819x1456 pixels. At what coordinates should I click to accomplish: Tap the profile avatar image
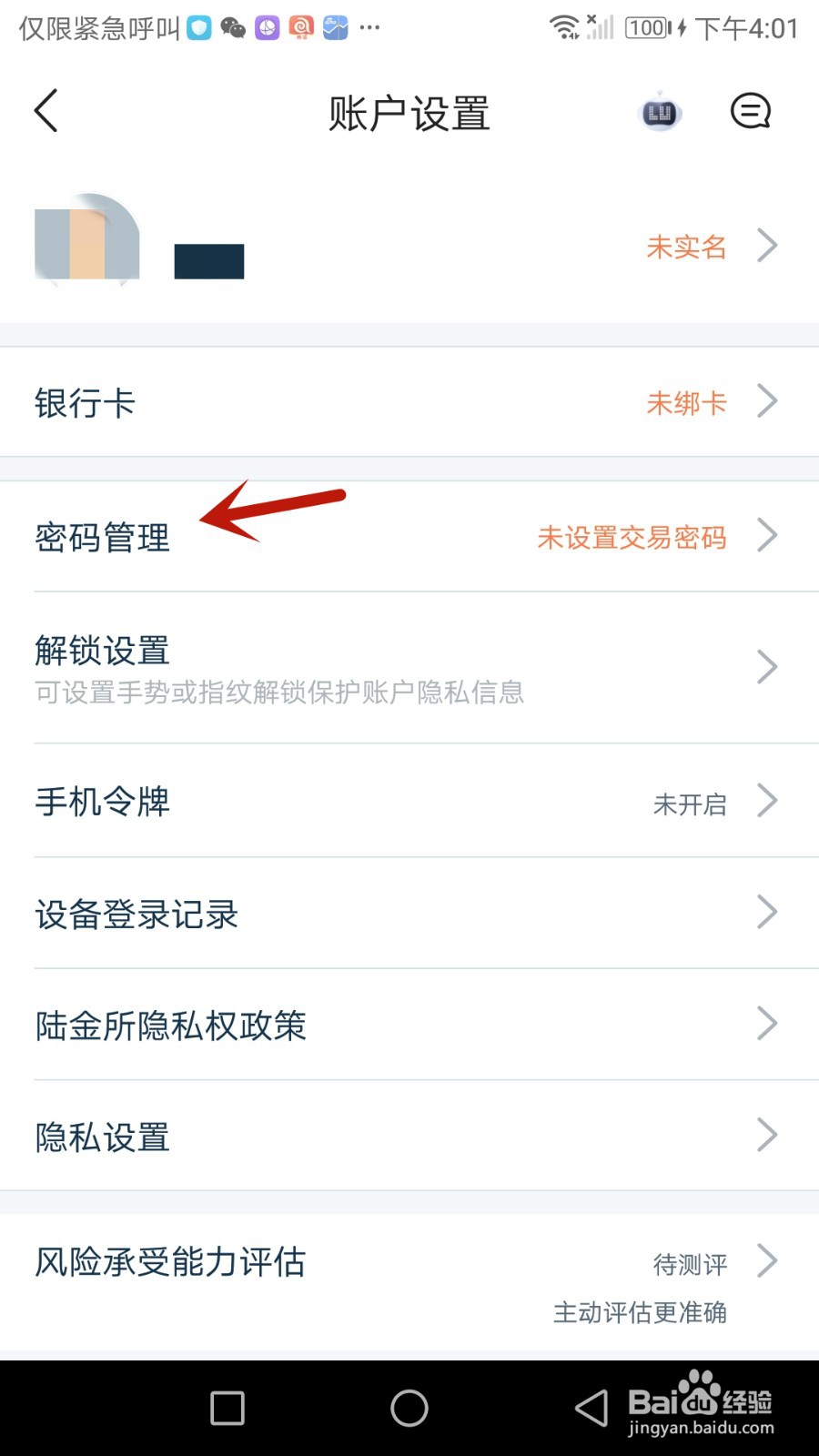click(86, 244)
